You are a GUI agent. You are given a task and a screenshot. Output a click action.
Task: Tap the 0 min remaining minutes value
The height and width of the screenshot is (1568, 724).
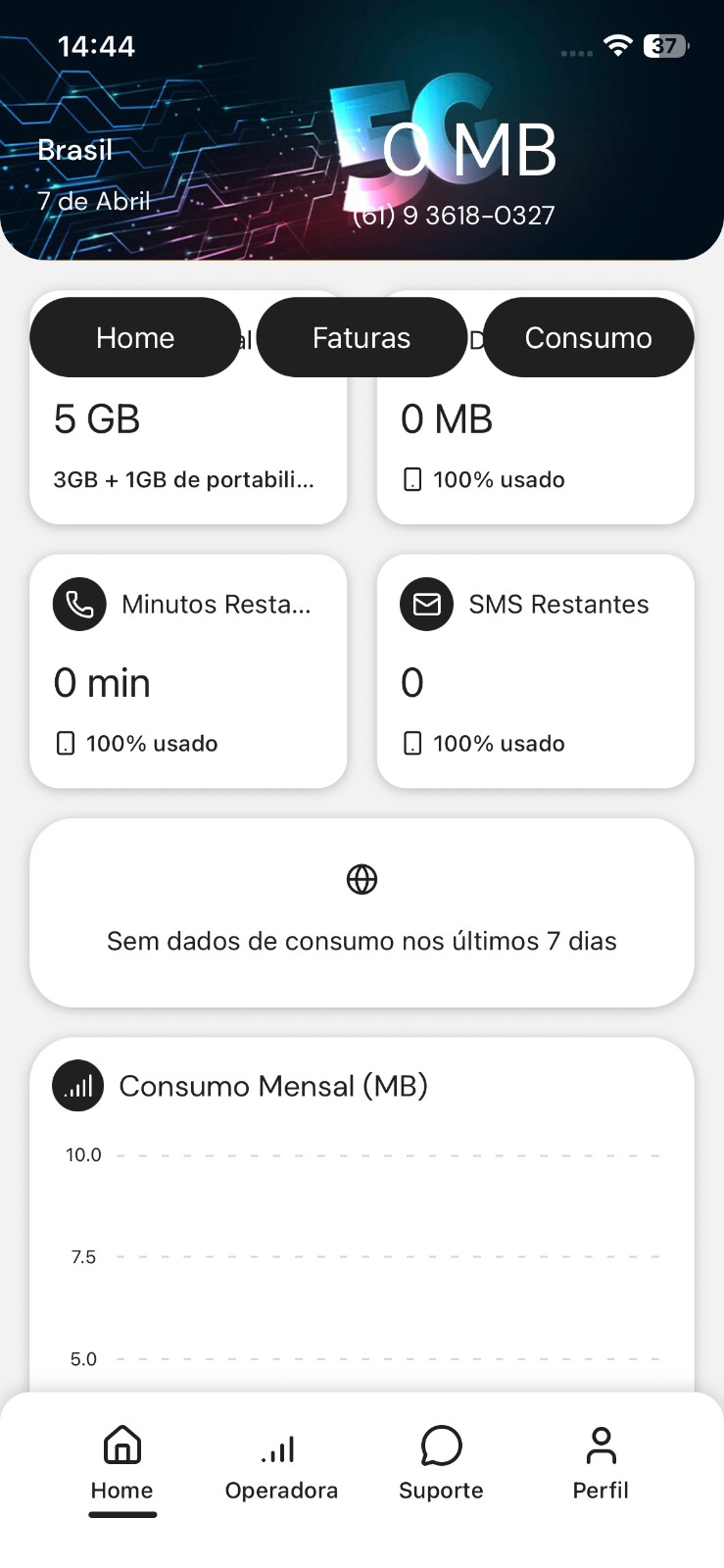pyautogui.click(x=102, y=683)
